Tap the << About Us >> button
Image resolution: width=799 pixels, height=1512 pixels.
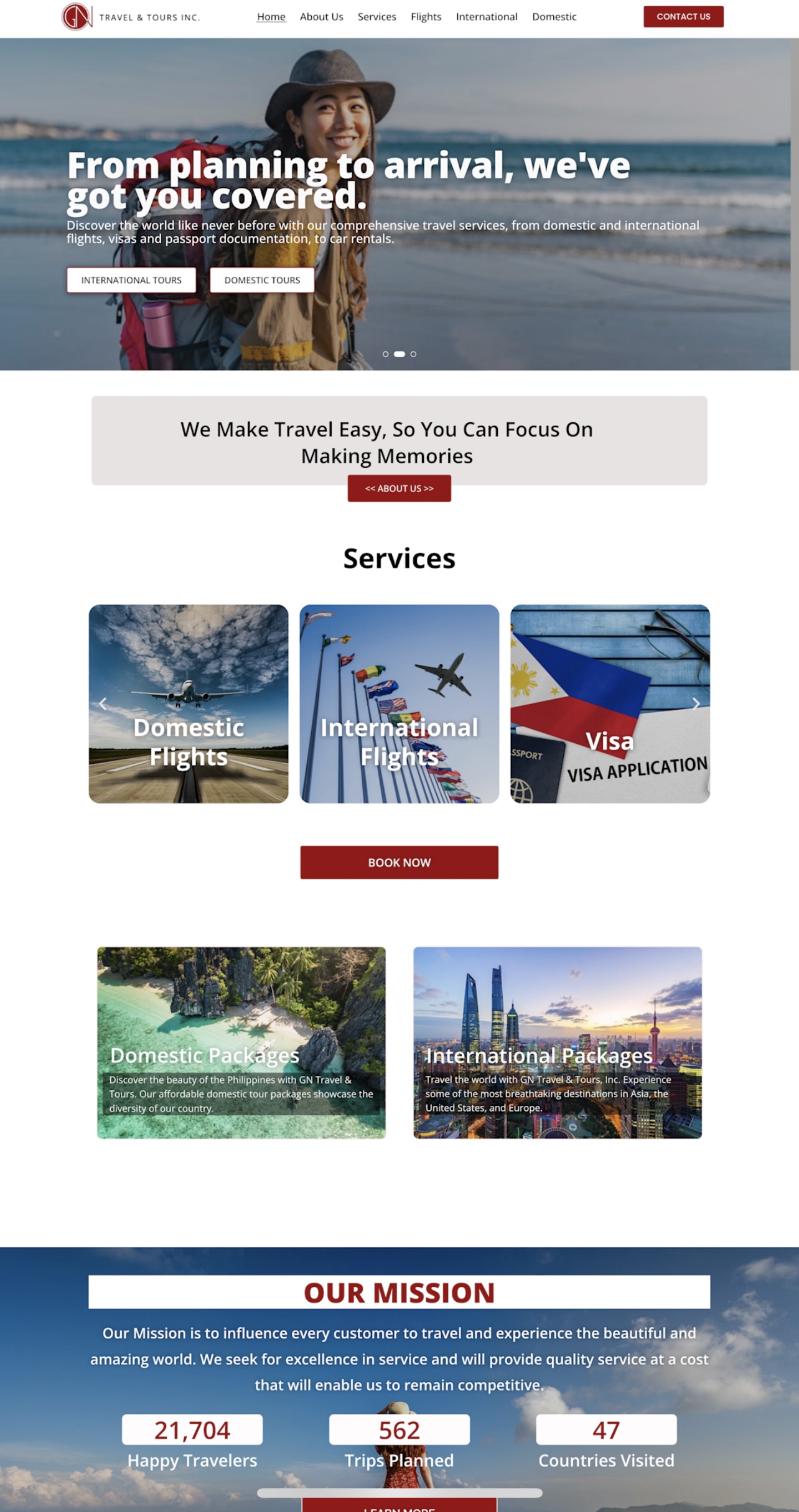click(x=399, y=488)
